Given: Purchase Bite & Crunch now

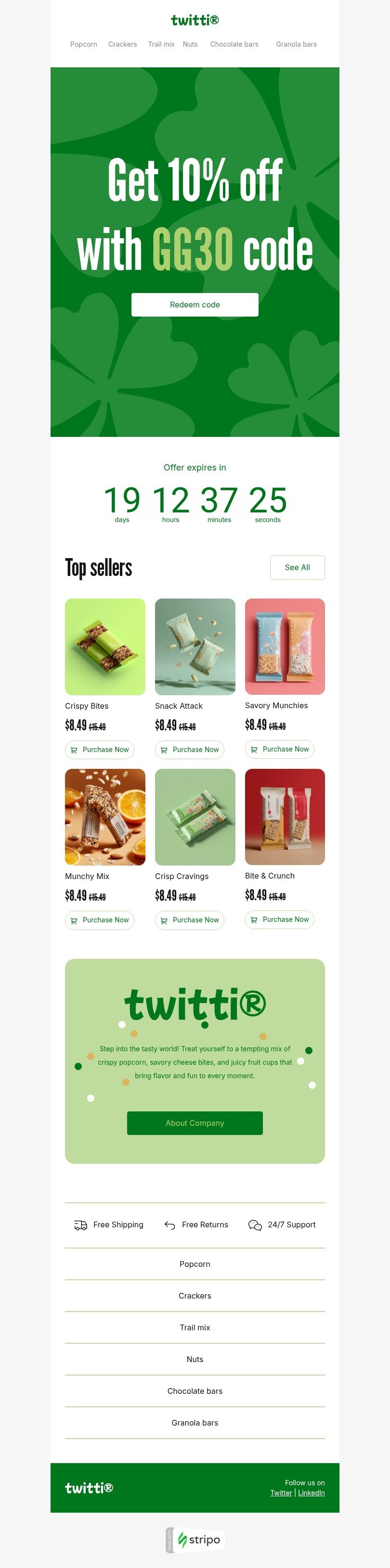Looking at the screenshot, I should click(280, 919).
